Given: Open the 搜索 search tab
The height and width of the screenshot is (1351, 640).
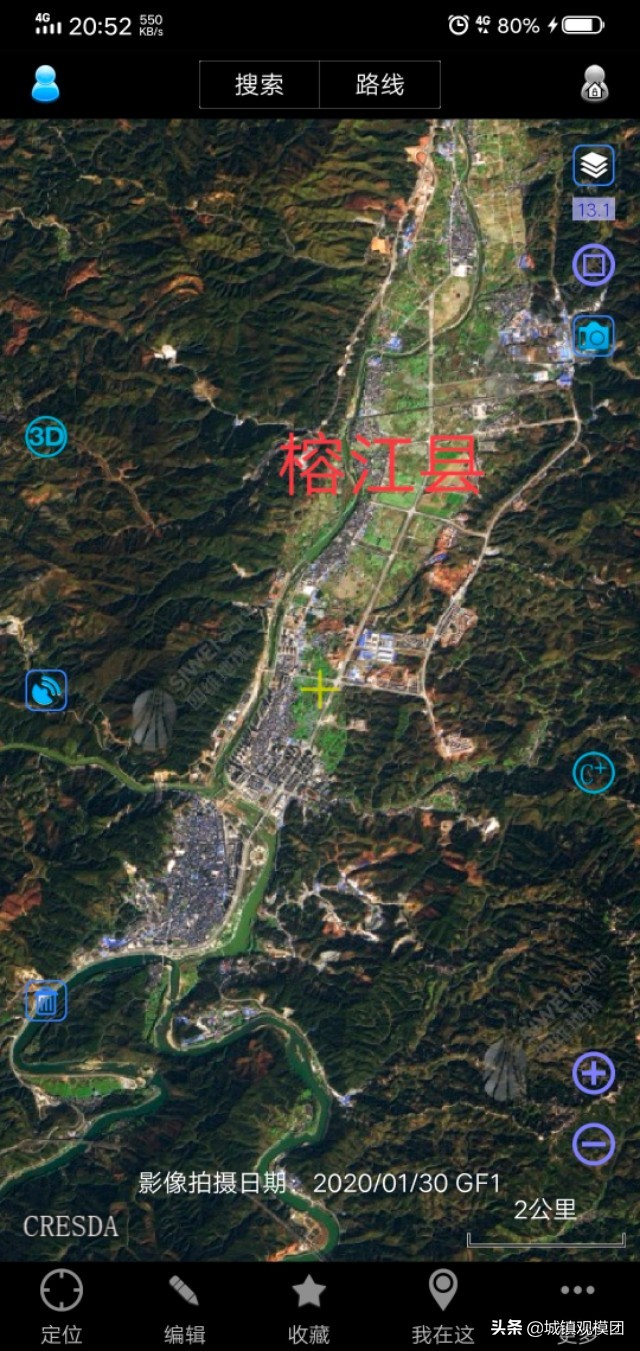Looking at the screenshot, I should click(259, 85).
